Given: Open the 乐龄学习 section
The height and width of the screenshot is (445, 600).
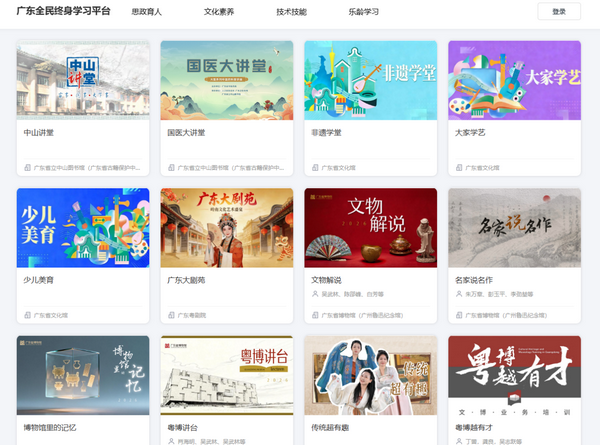Looking at the screenshot, I should tap(364, 12).
